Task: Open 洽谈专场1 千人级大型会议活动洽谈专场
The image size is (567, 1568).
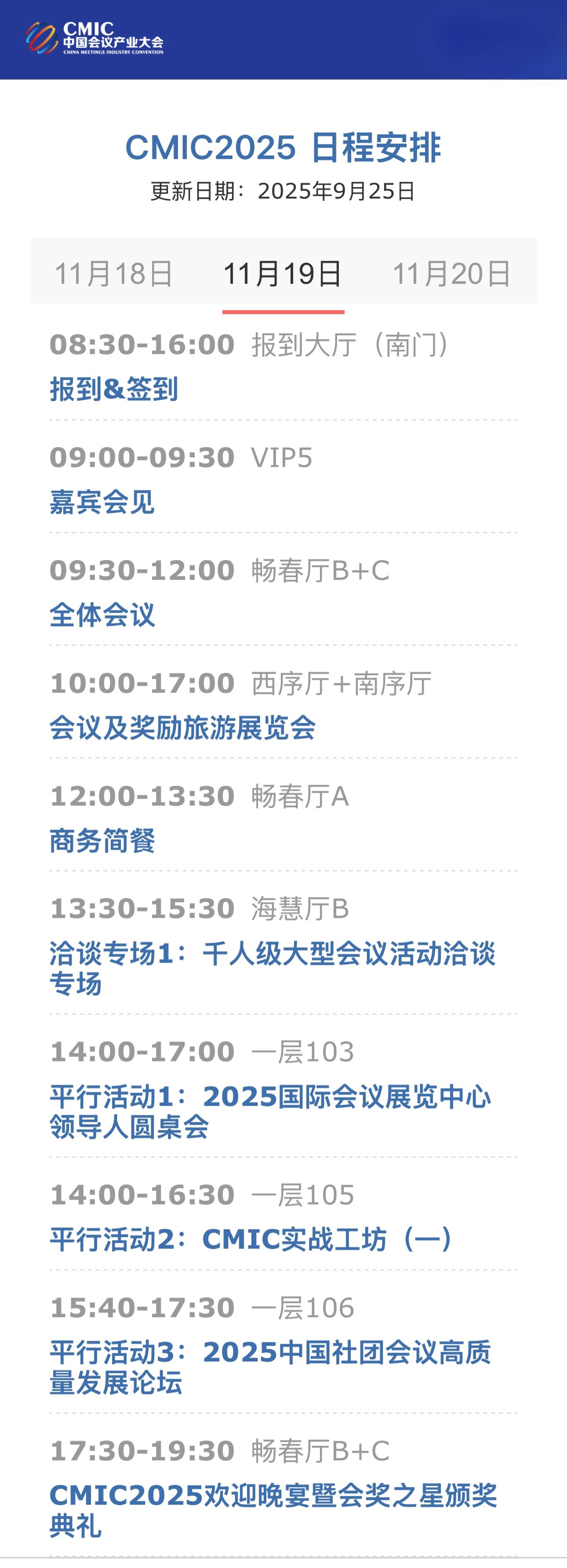Action: [272, 968]
